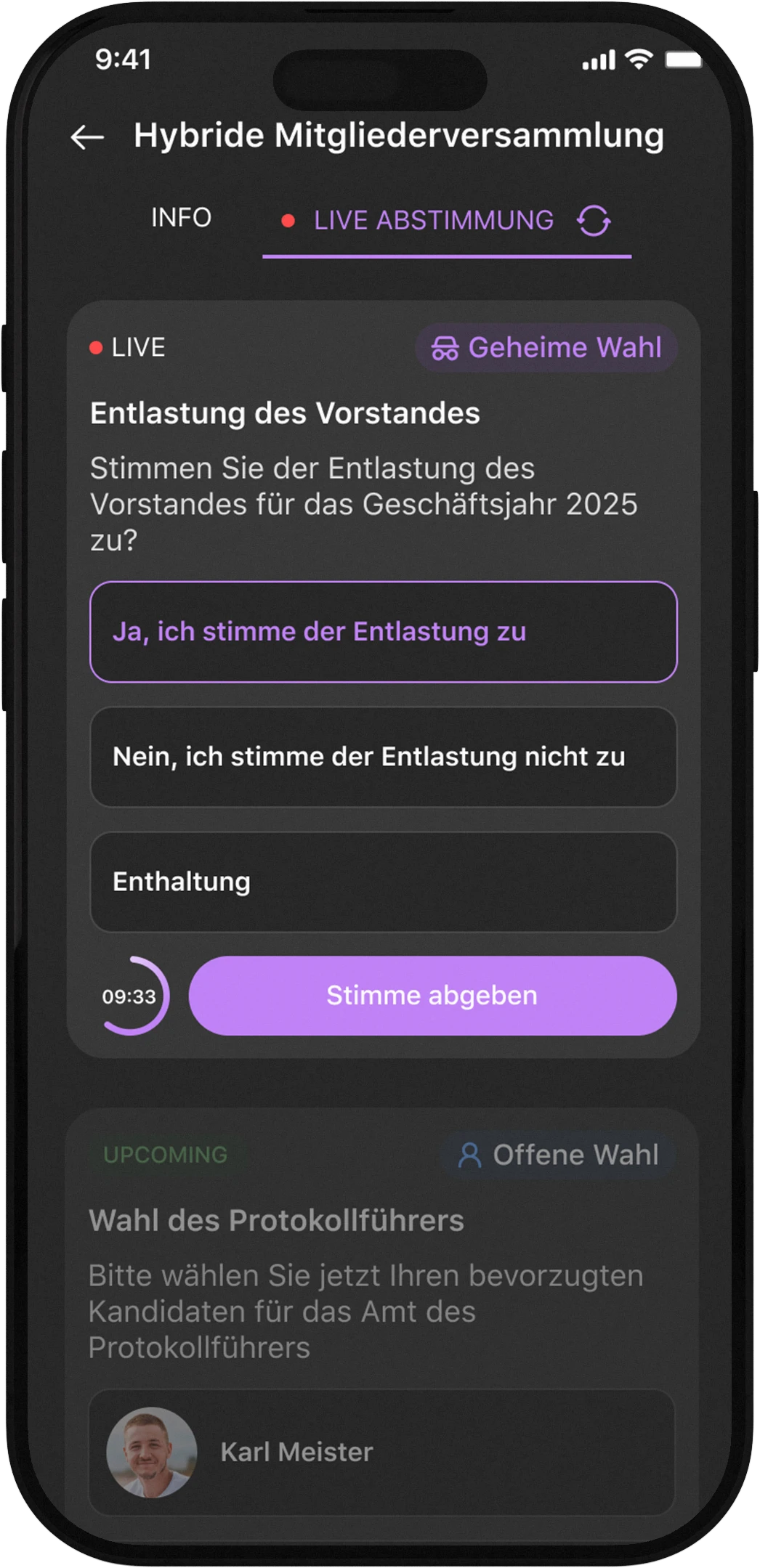Pick candidate Karl Meister
Screen dimensions: 760x1568
381,1453
